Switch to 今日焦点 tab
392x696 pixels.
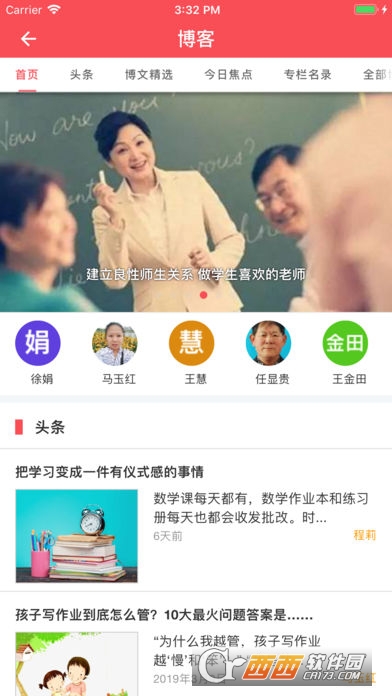[x=228, y=75]
